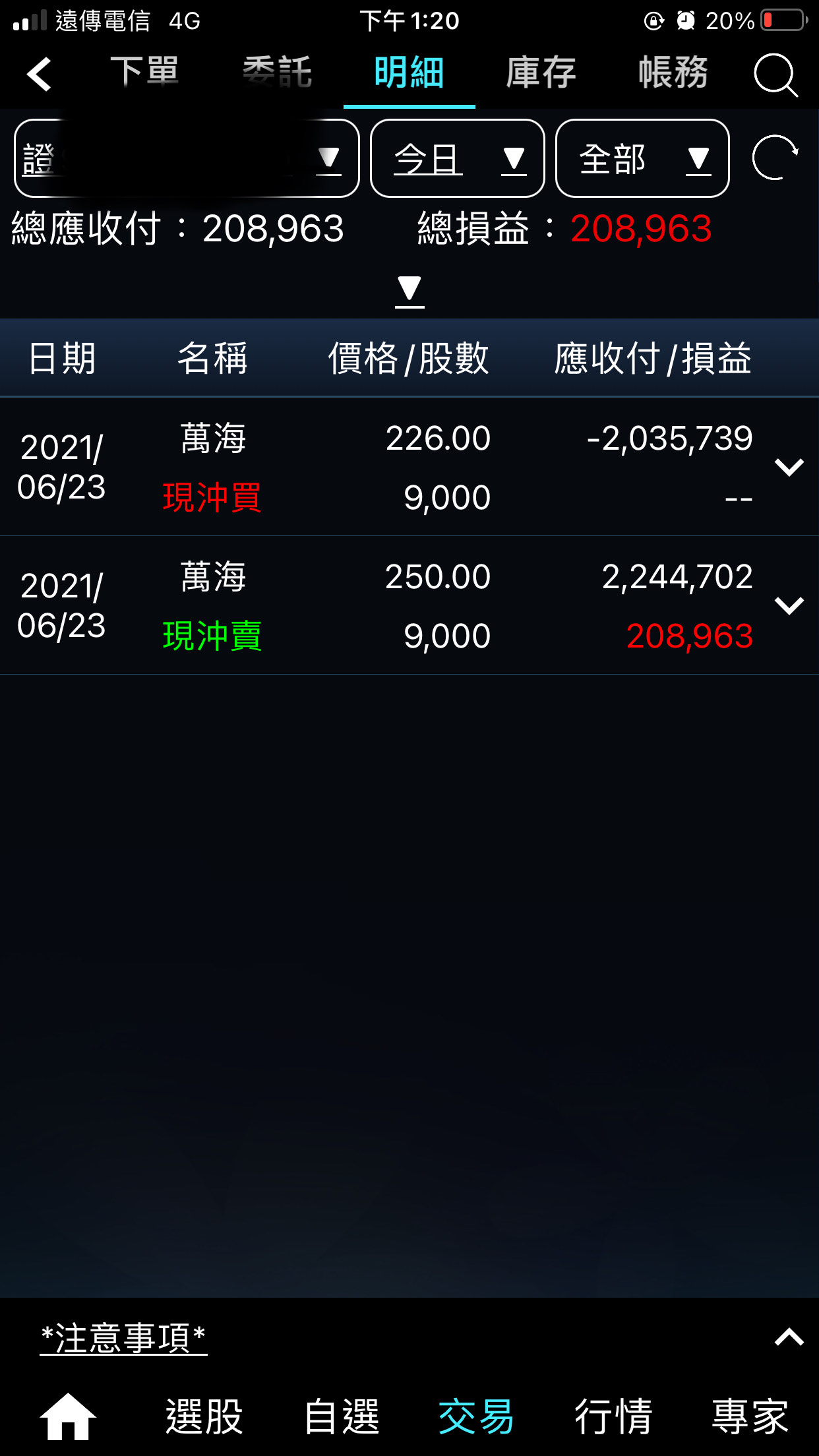This screenshot has width=819, height=1456.
Task: Expand the 萬海 現沖買 row details
Action: [x=789, y=467]
